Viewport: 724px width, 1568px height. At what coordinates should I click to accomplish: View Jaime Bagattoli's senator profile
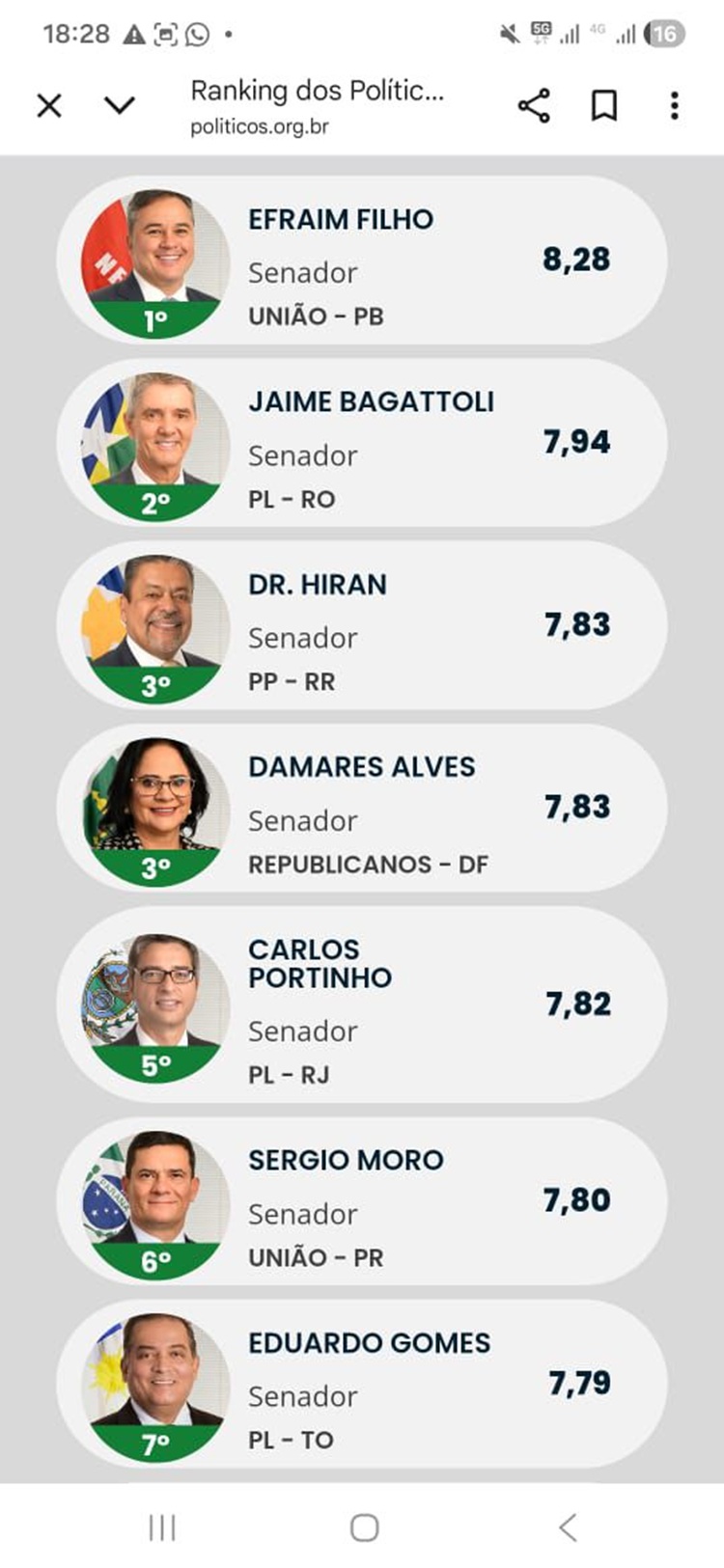point(362,443)
